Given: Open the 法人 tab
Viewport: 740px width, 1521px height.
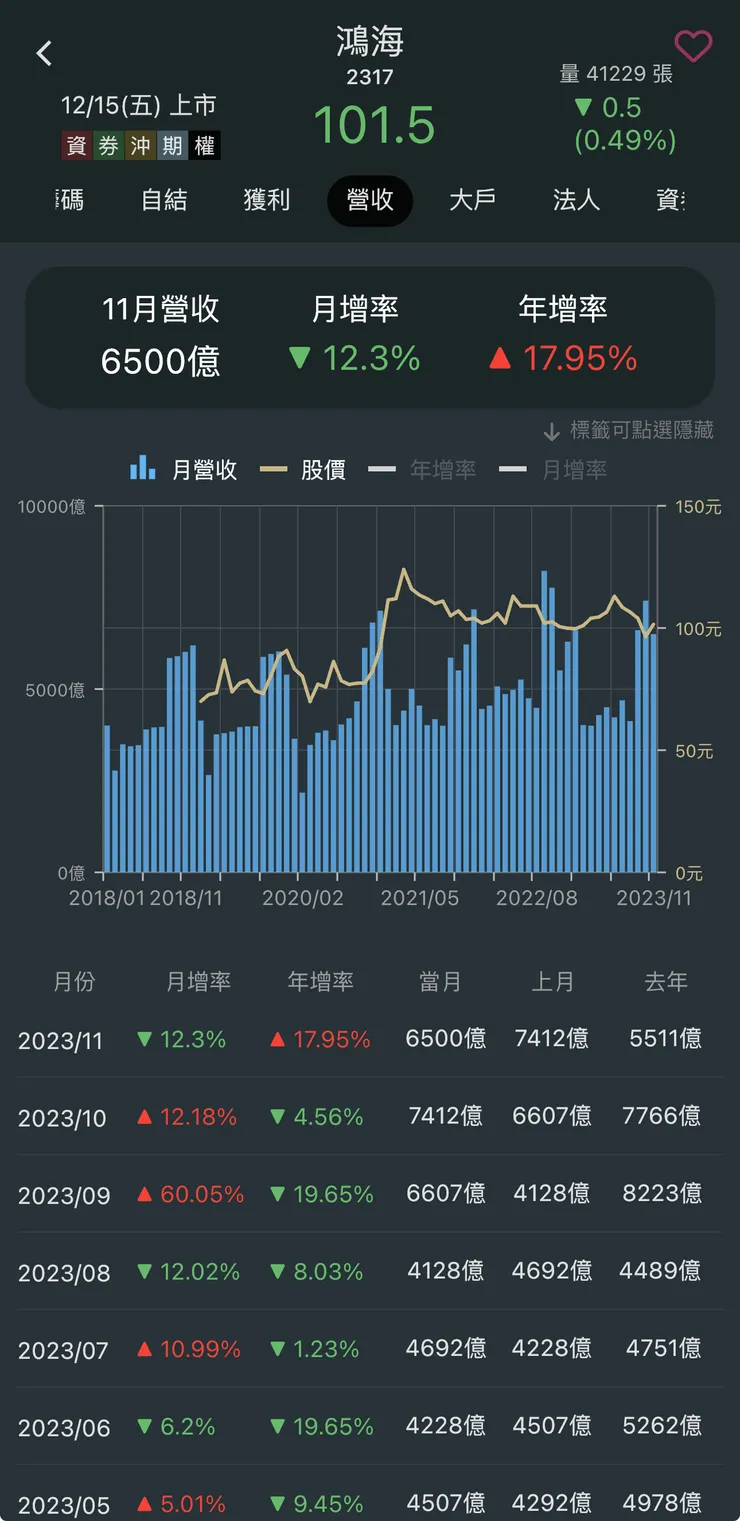Looking at the screenshot, I should click(x=576, y=201).
